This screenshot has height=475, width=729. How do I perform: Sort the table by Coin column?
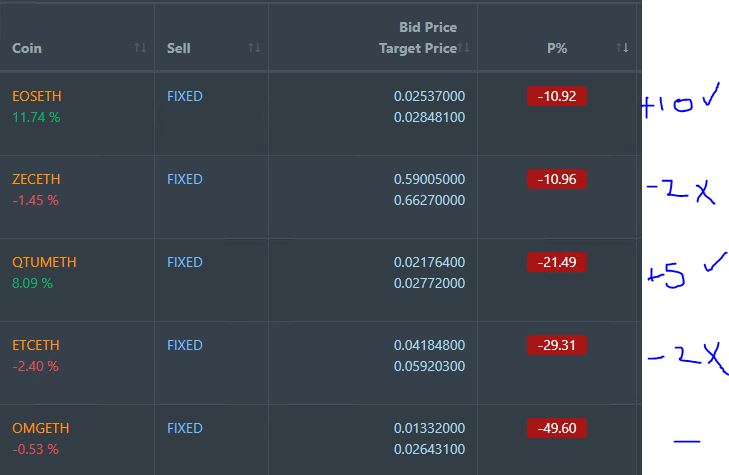click(140, 47)
